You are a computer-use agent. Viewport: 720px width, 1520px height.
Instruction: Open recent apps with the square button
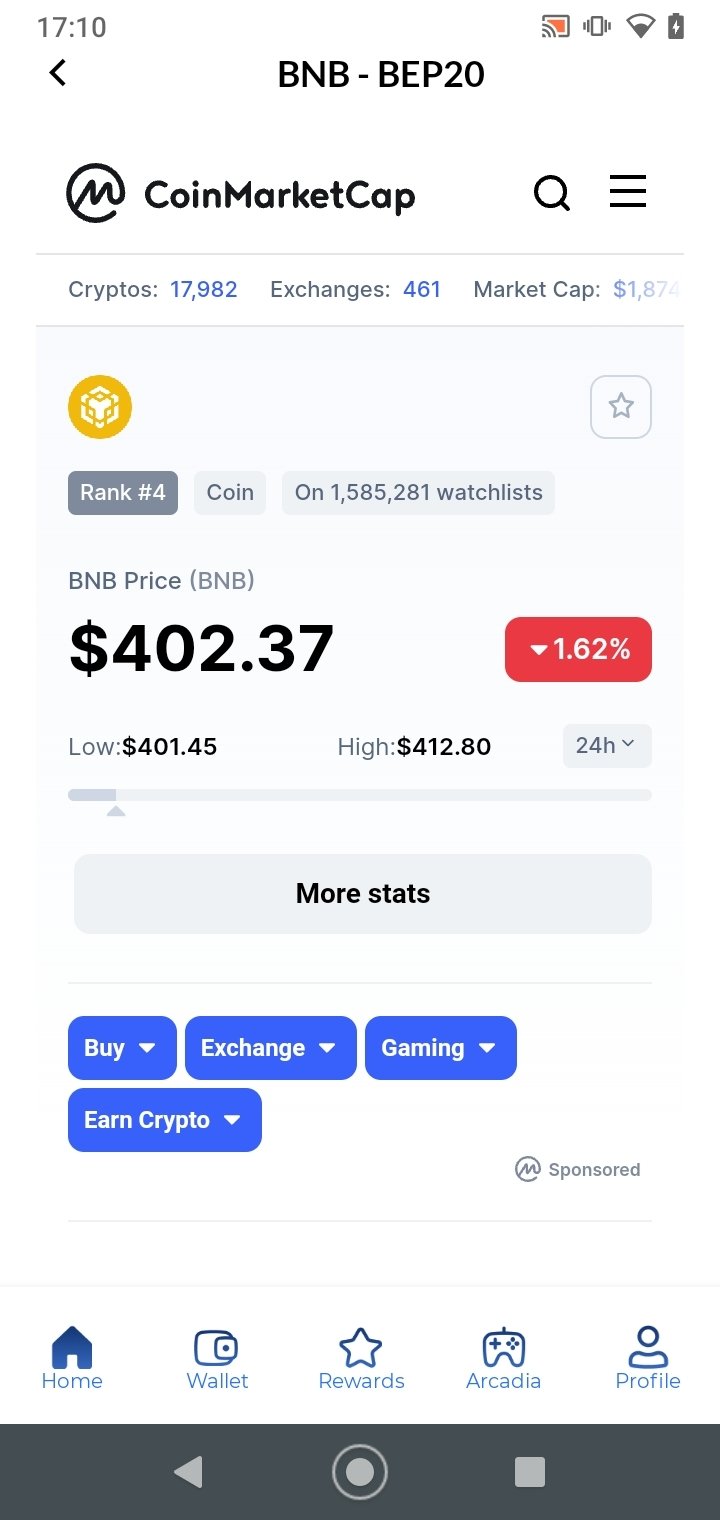coord(529,1472)
